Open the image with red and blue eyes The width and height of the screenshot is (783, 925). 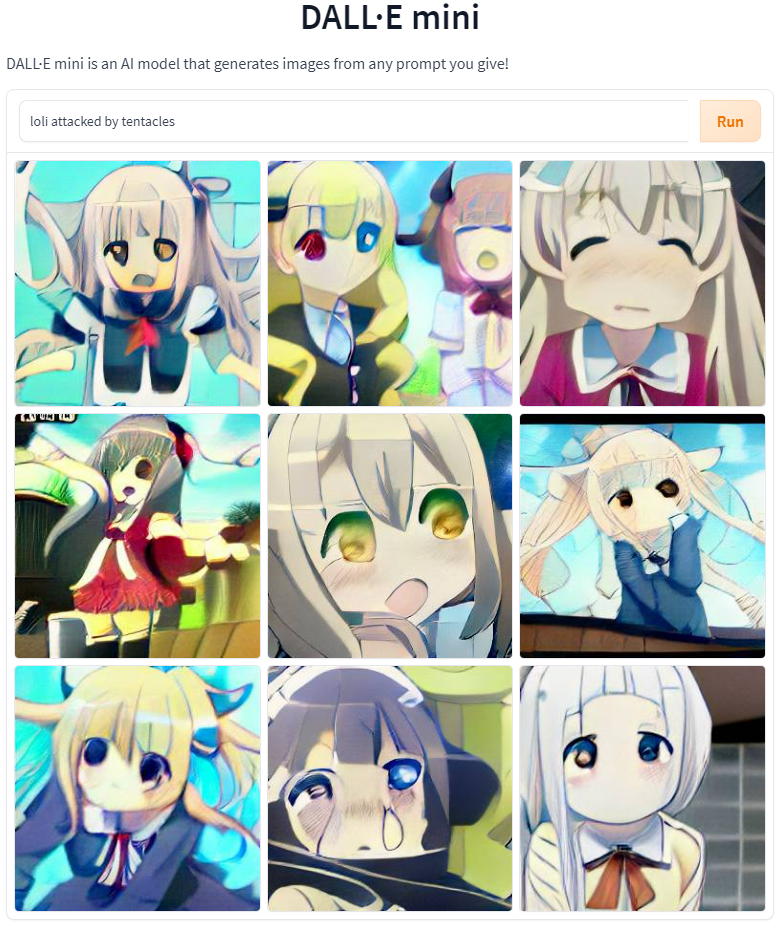390,283
